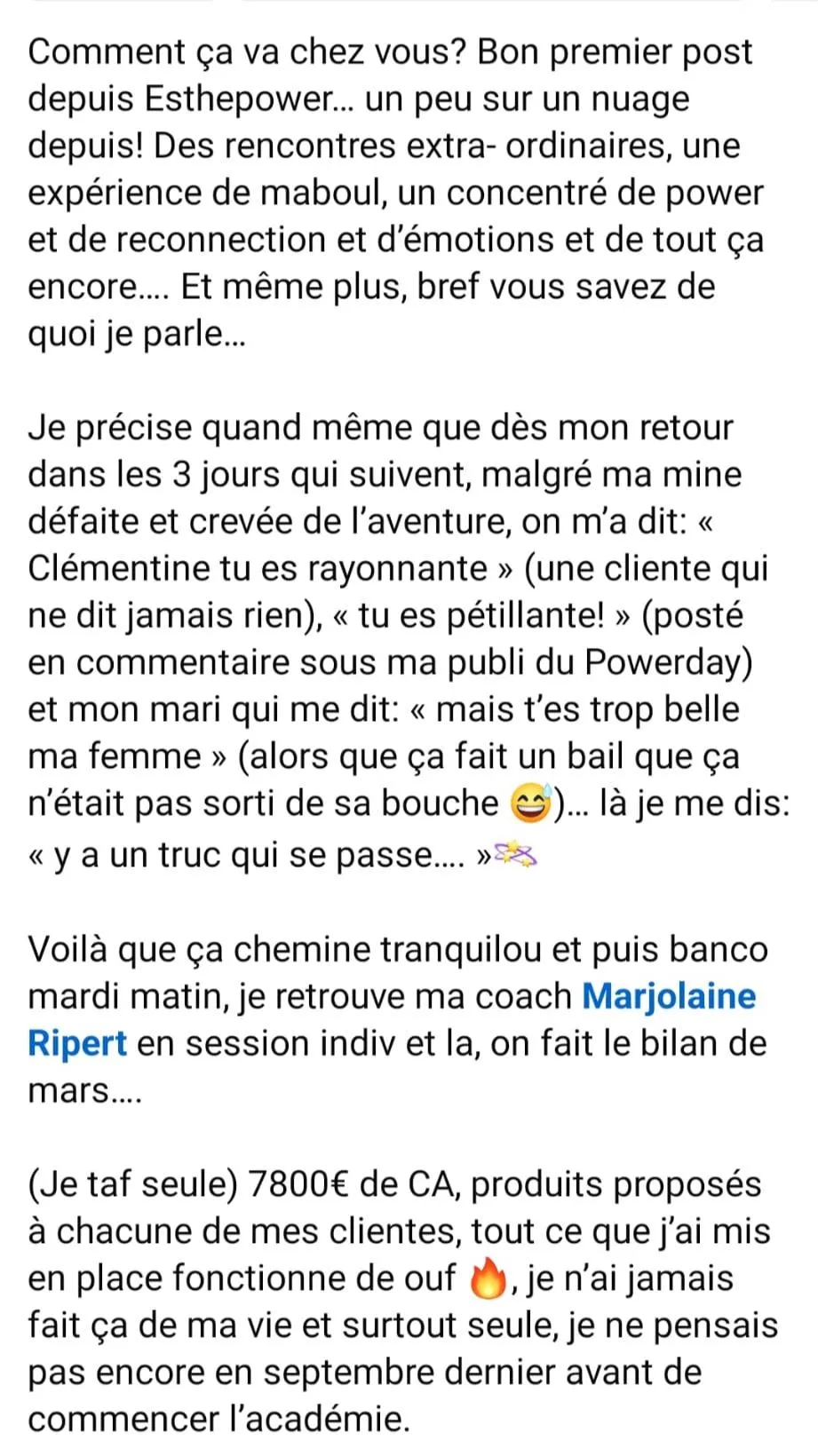Open Marjolaine Ripert's tagged profile link
This screenshot has width=818, height=1456.
tap(668, 996)
